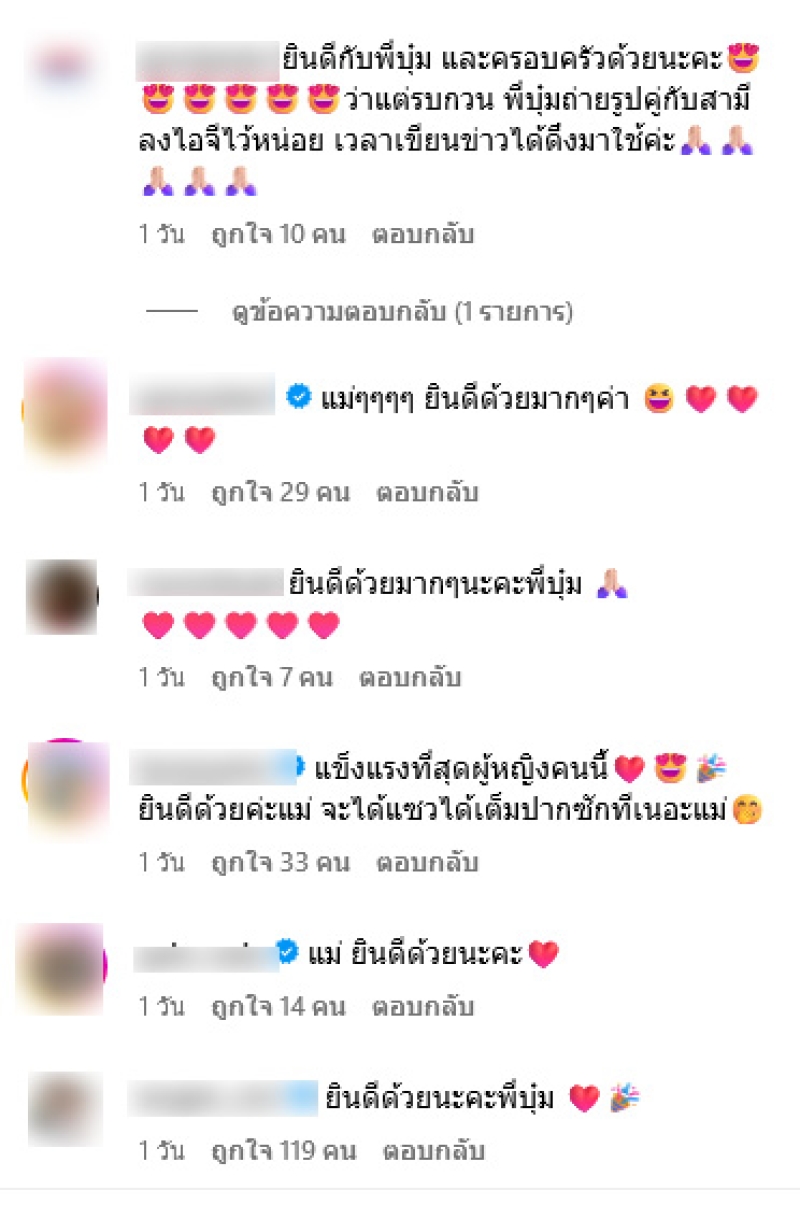The width and height of the screenshot is (800, 1205).
Task: Reply to the comment with 14 likes
Action: pyautogui.click(x=423, y=1006)
